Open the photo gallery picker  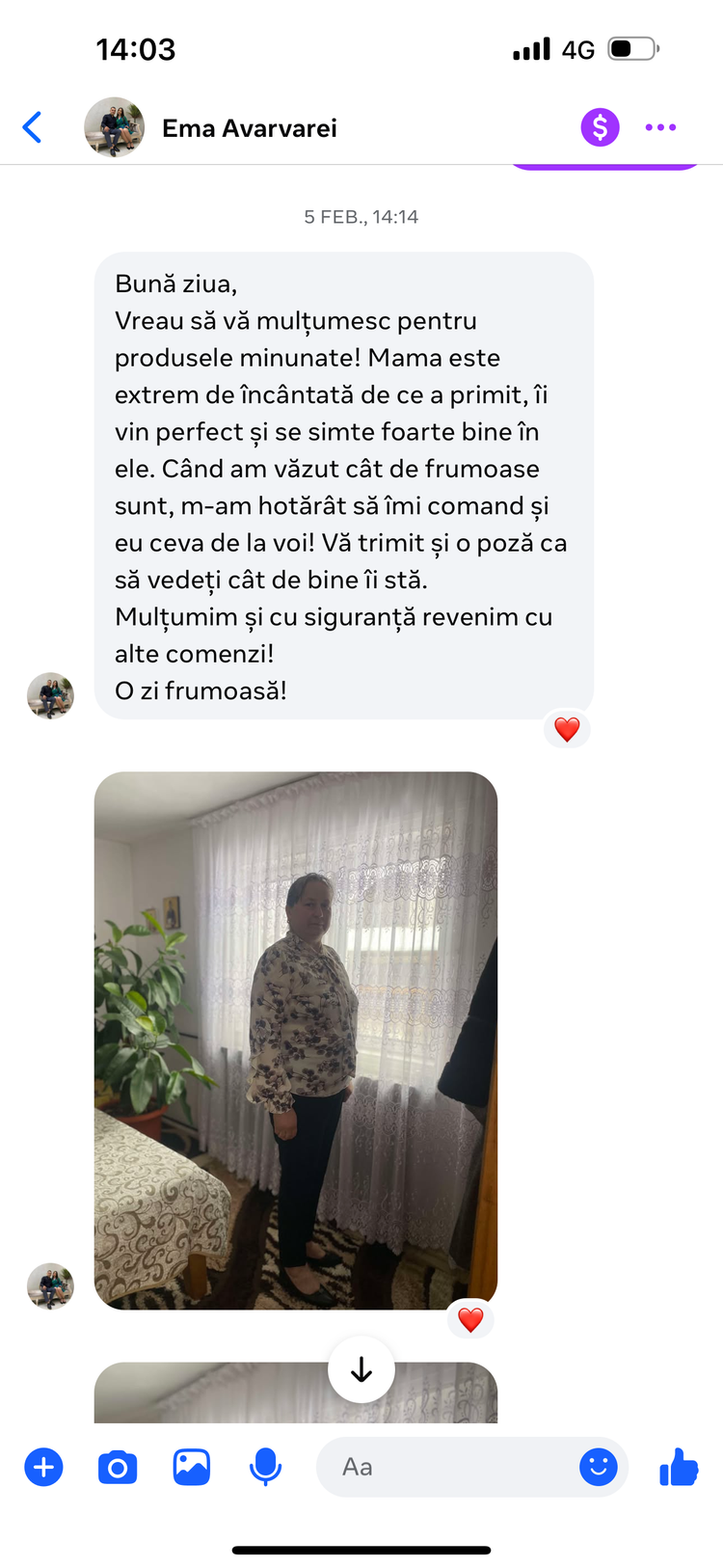click(192, 1468)
